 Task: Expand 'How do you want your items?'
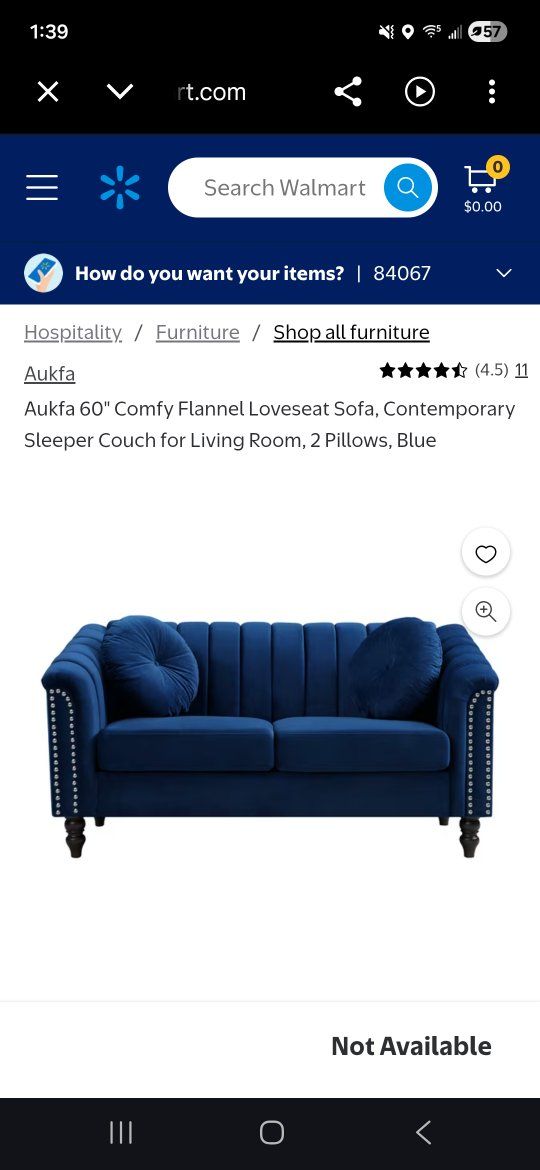[x=270, y=273]
